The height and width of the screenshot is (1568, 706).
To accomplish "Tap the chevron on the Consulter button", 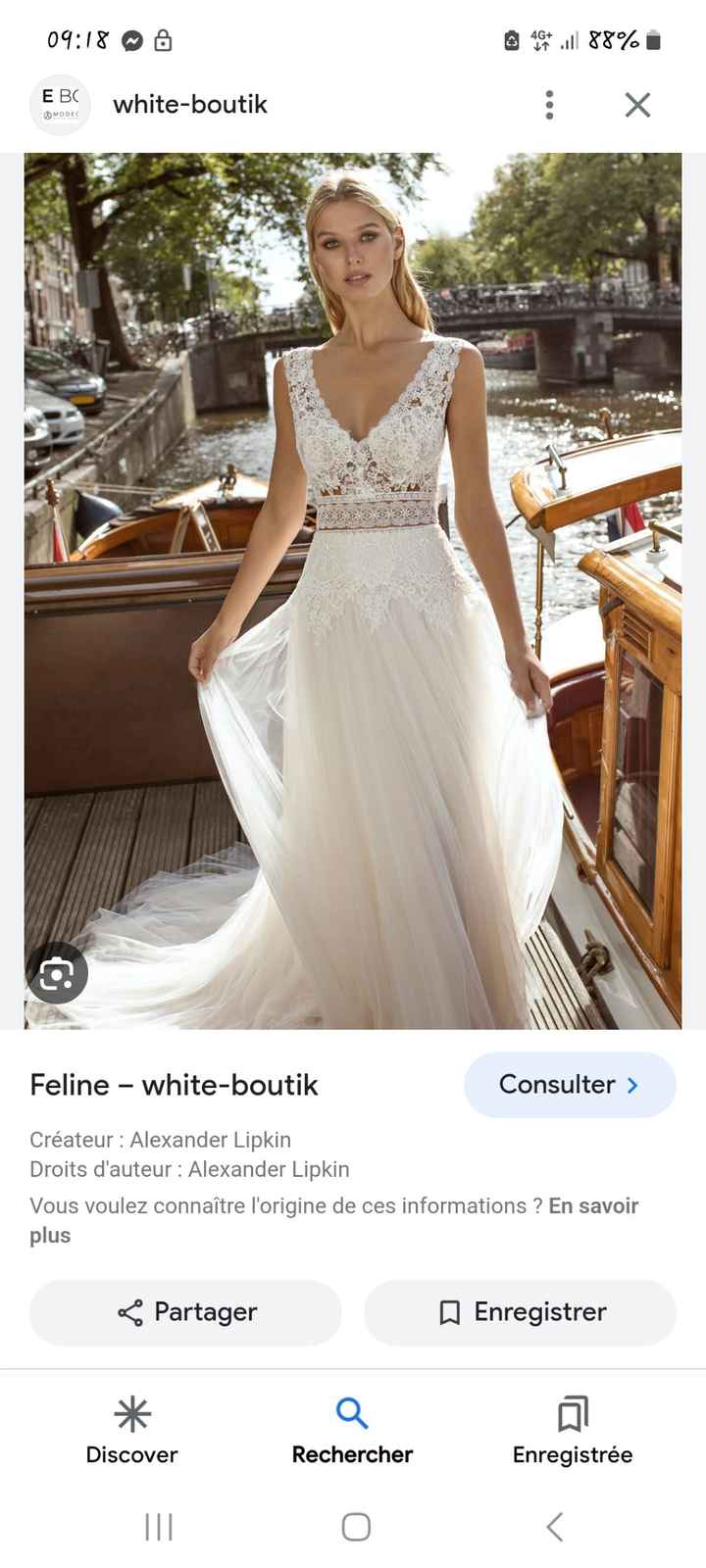I will tap(632, 1085).
